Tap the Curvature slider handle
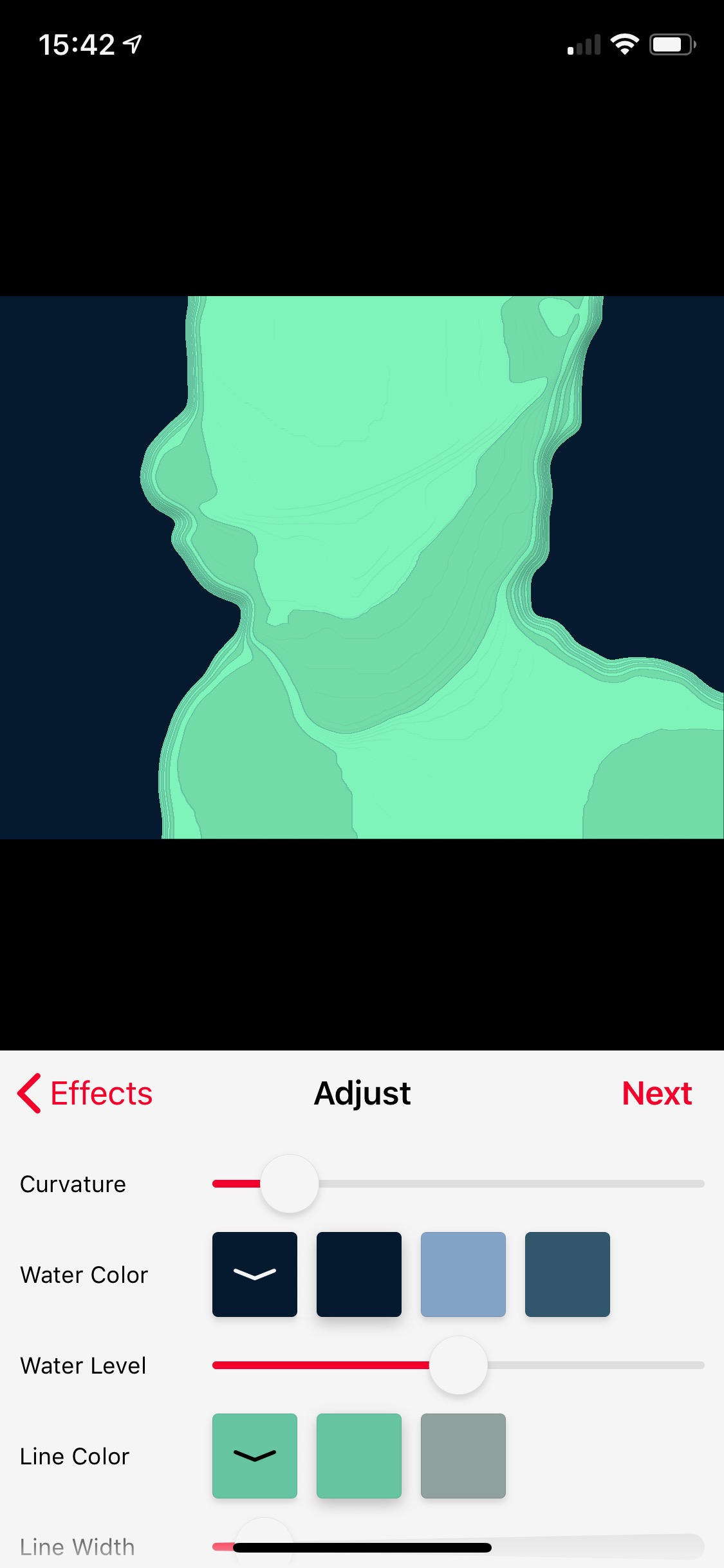The width and height of the screenshot is (724, 1568). [x=290, y=1184]
